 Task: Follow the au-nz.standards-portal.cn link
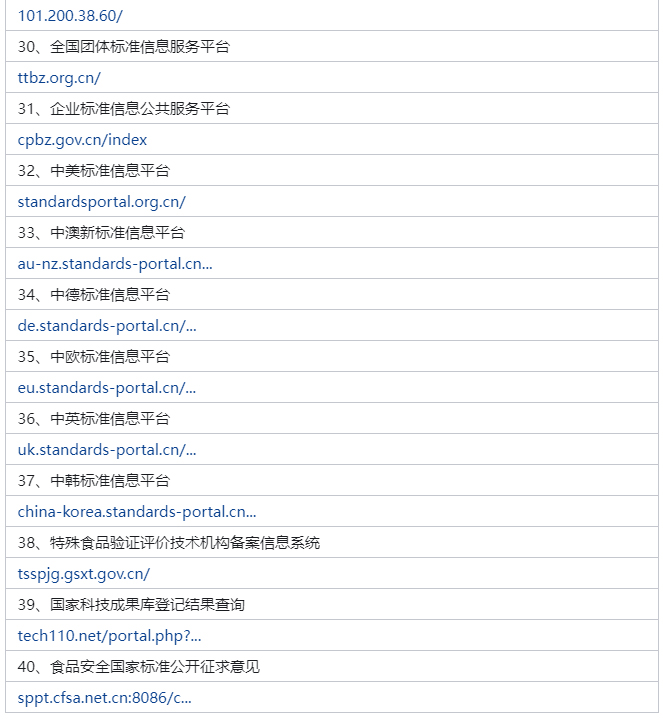(115, 264)
